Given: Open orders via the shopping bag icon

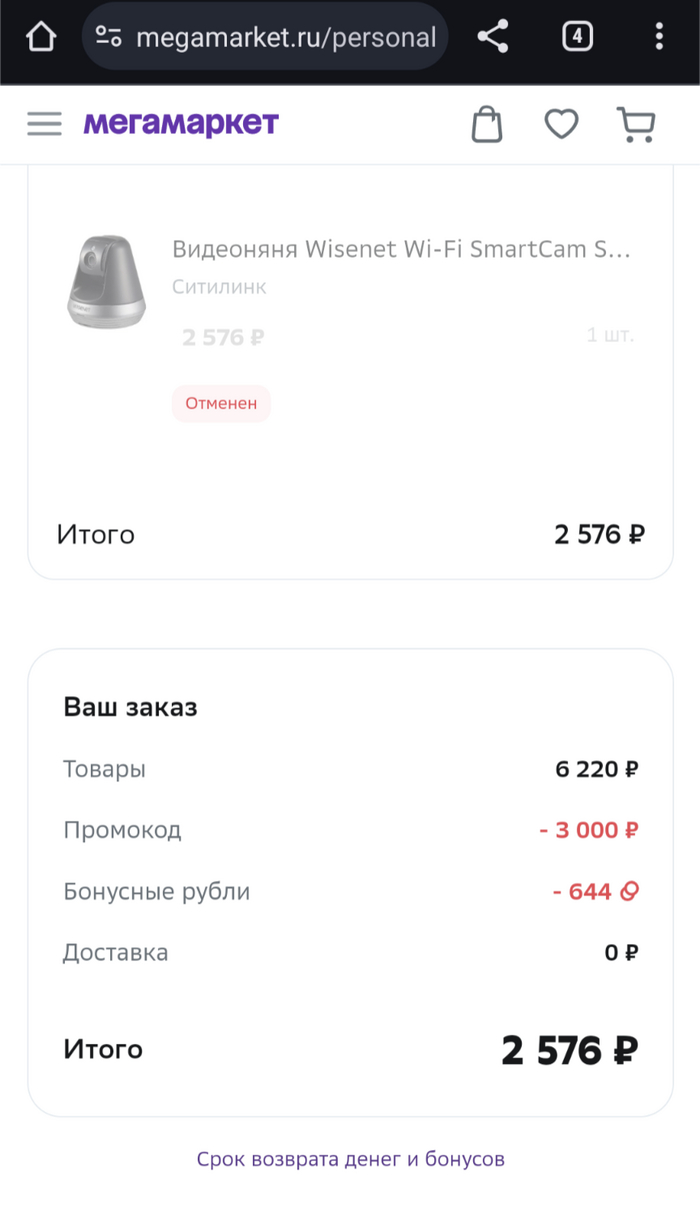Looking at the screenshot, I should click(x=487, y=125).
